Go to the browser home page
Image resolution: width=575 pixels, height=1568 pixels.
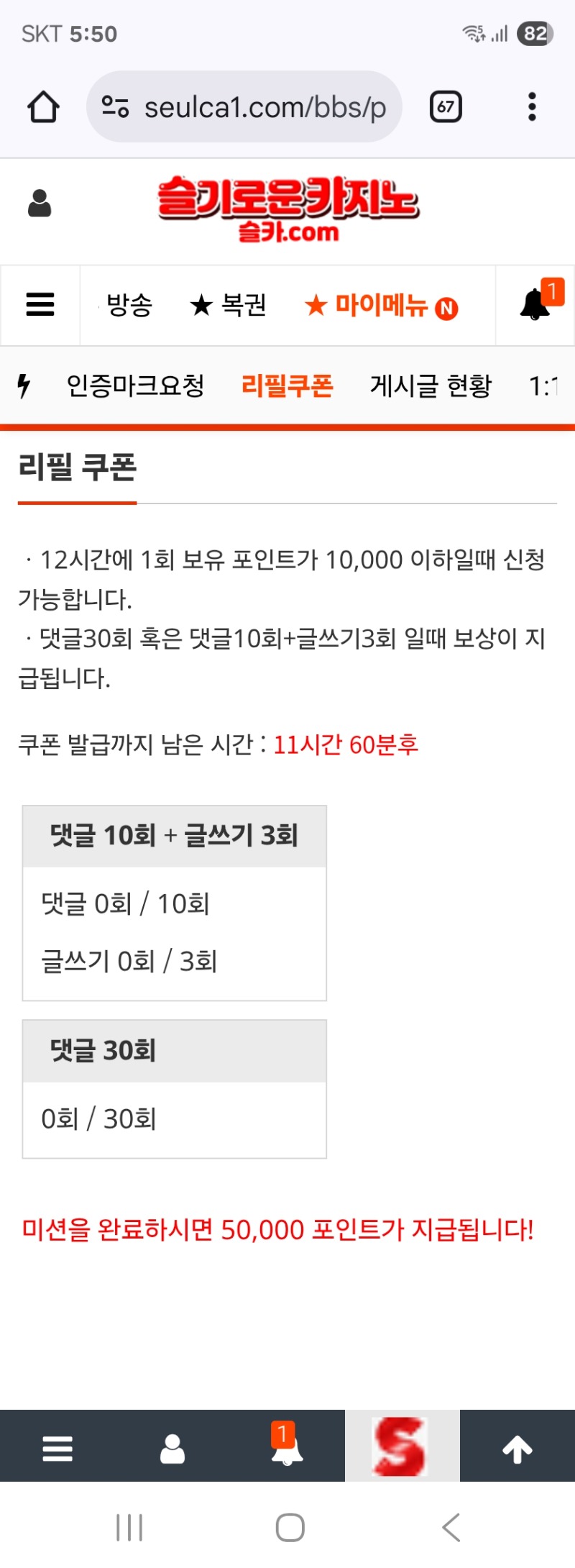pyautogui.click(x=43, y=107)
